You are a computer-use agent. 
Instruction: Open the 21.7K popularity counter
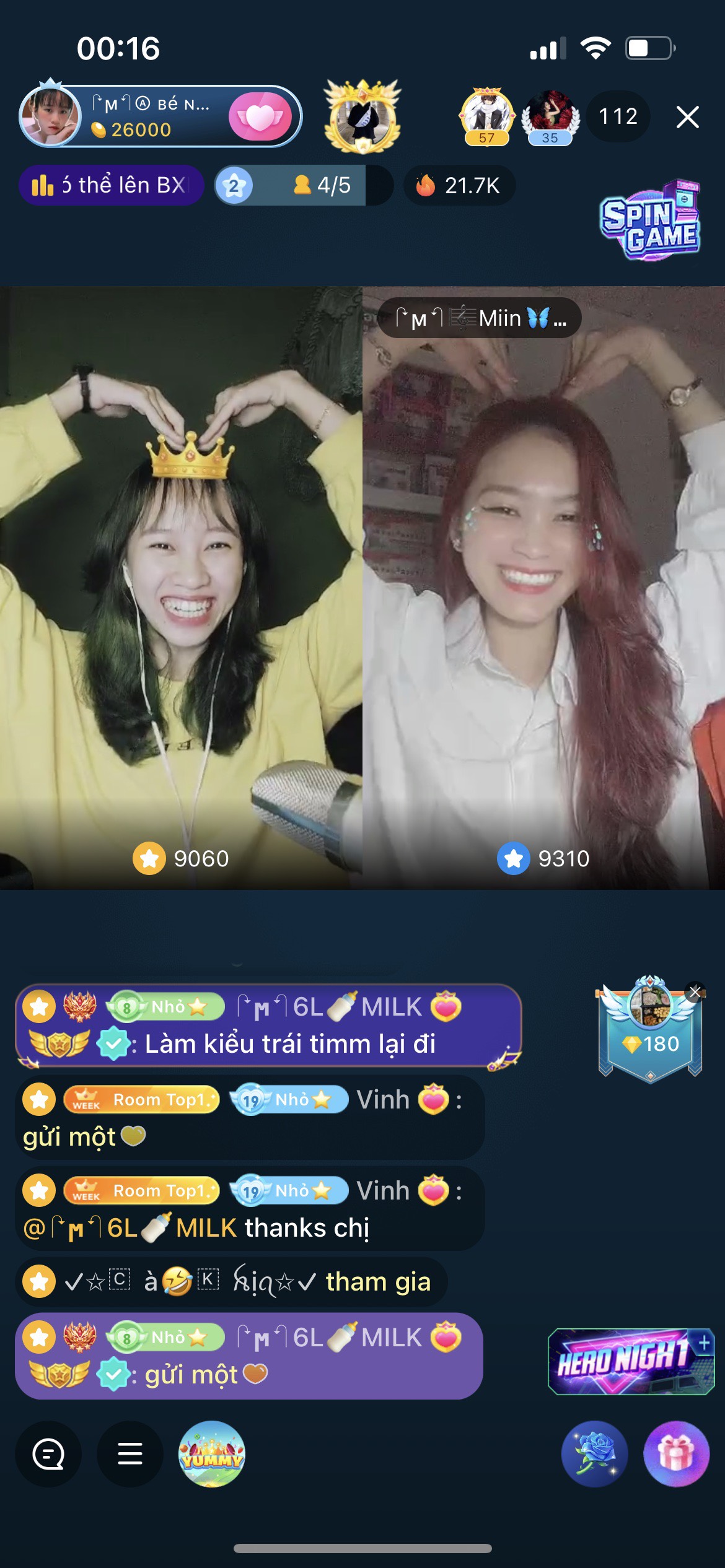coord(460,185)
